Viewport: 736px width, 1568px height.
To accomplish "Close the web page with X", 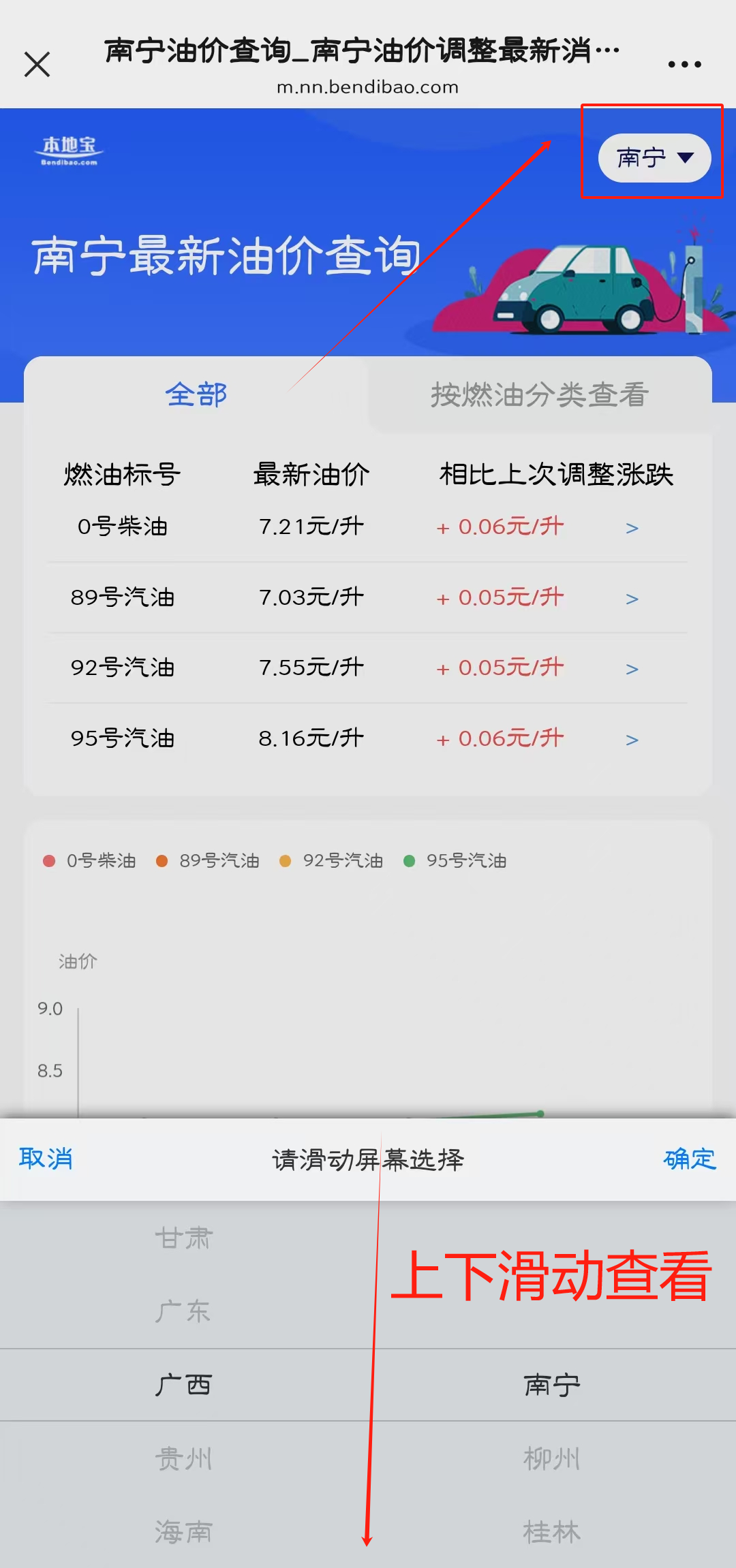I will (x=37, y=65).
